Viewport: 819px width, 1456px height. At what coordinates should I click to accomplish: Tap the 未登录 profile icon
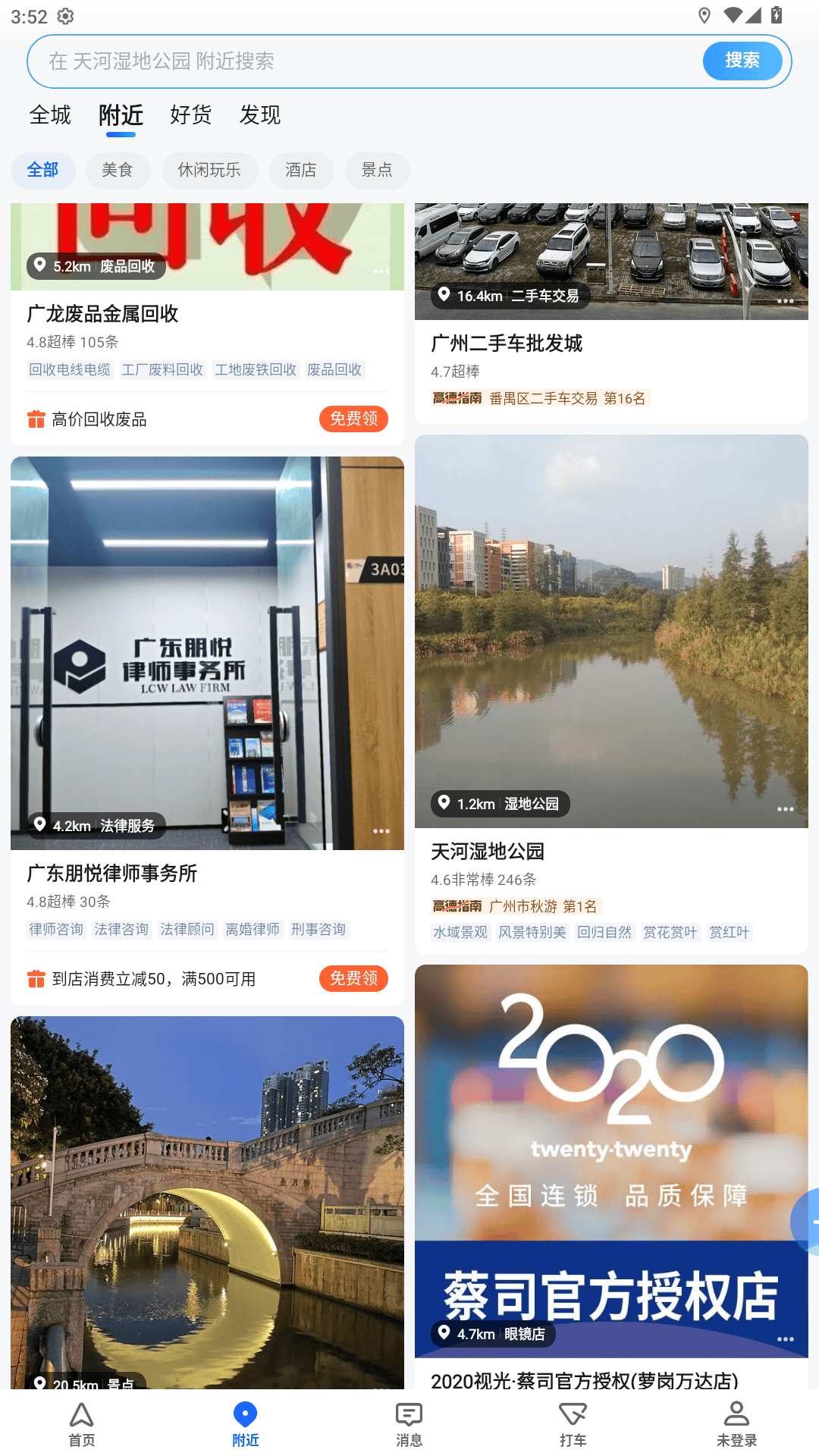(736, 1412)
